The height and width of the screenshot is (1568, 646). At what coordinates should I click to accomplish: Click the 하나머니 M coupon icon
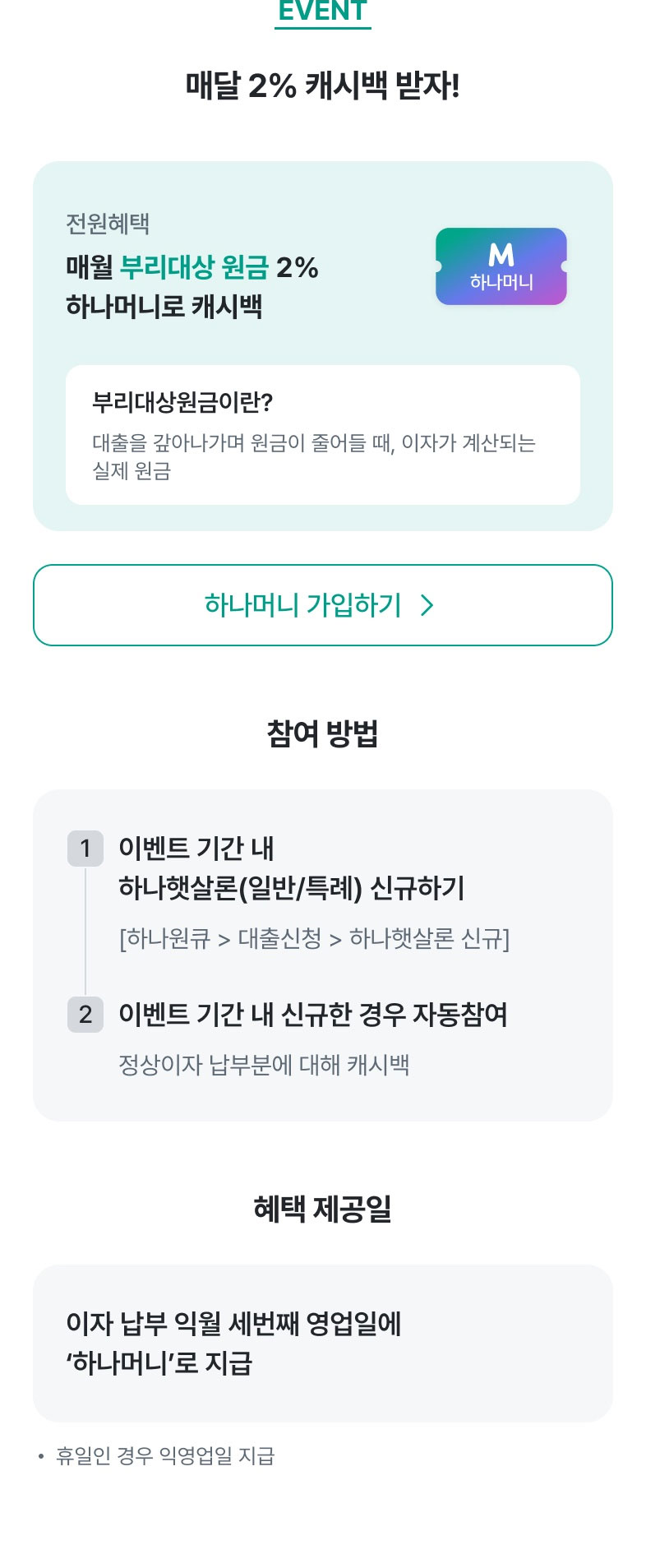point(501,266)
